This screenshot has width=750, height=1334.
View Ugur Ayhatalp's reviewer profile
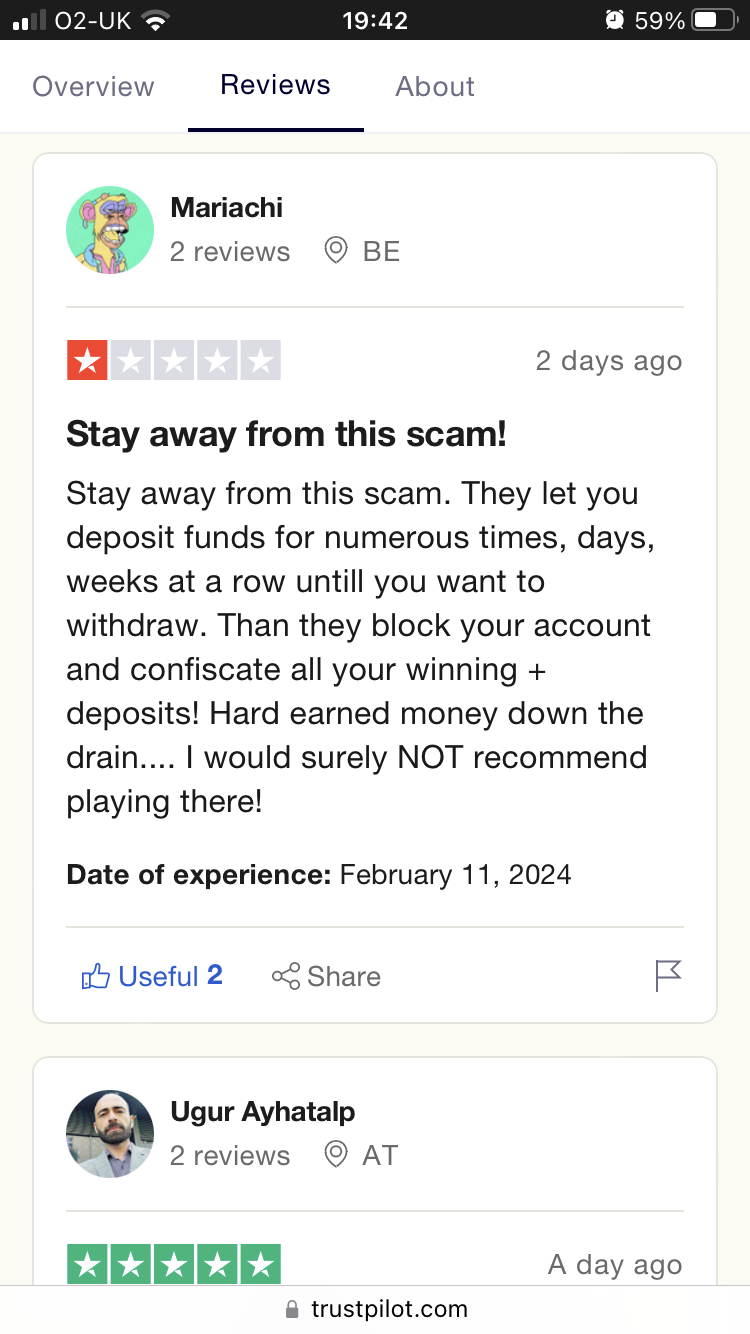pyautogui.click(x=262, y=1111)
